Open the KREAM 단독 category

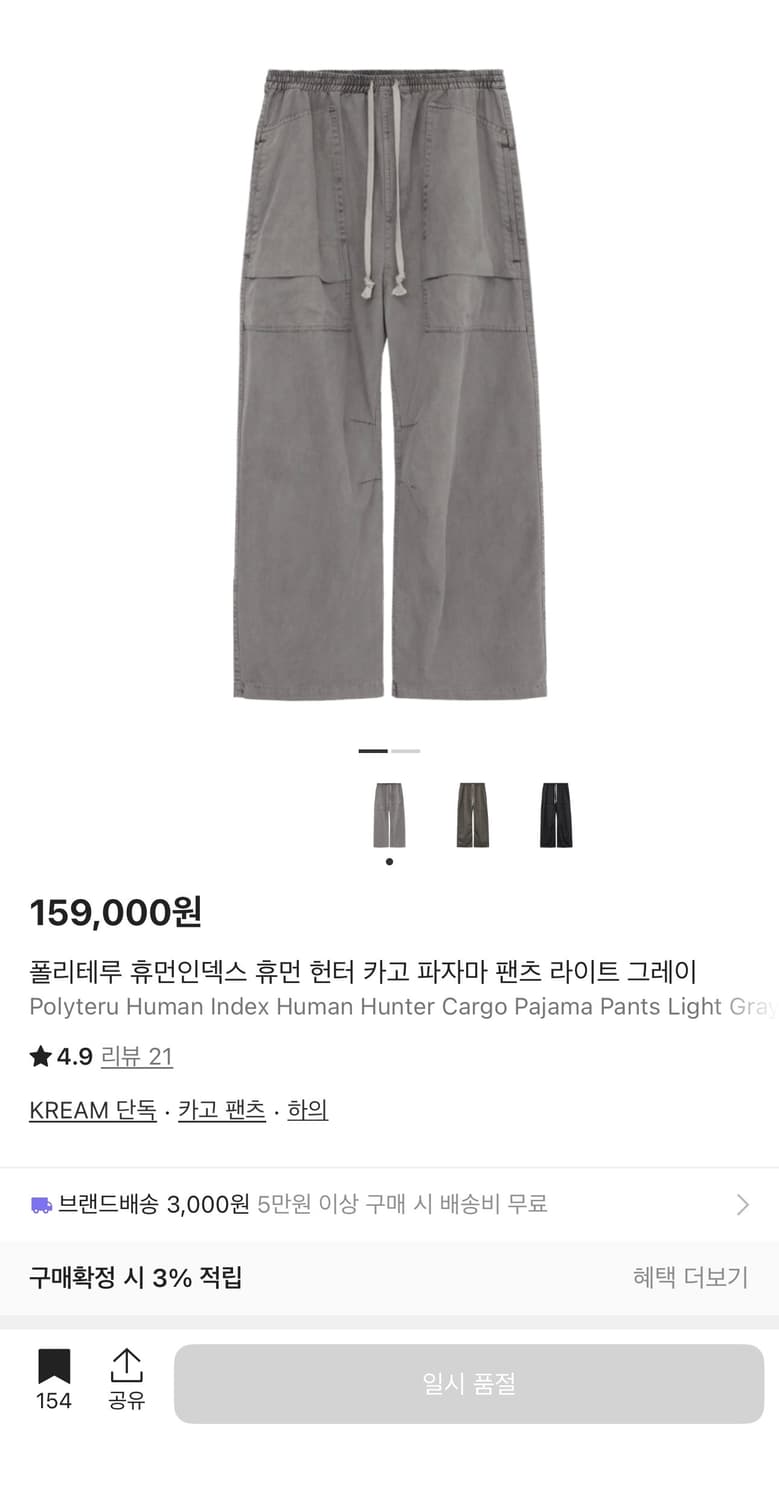tap(92, 1110)
